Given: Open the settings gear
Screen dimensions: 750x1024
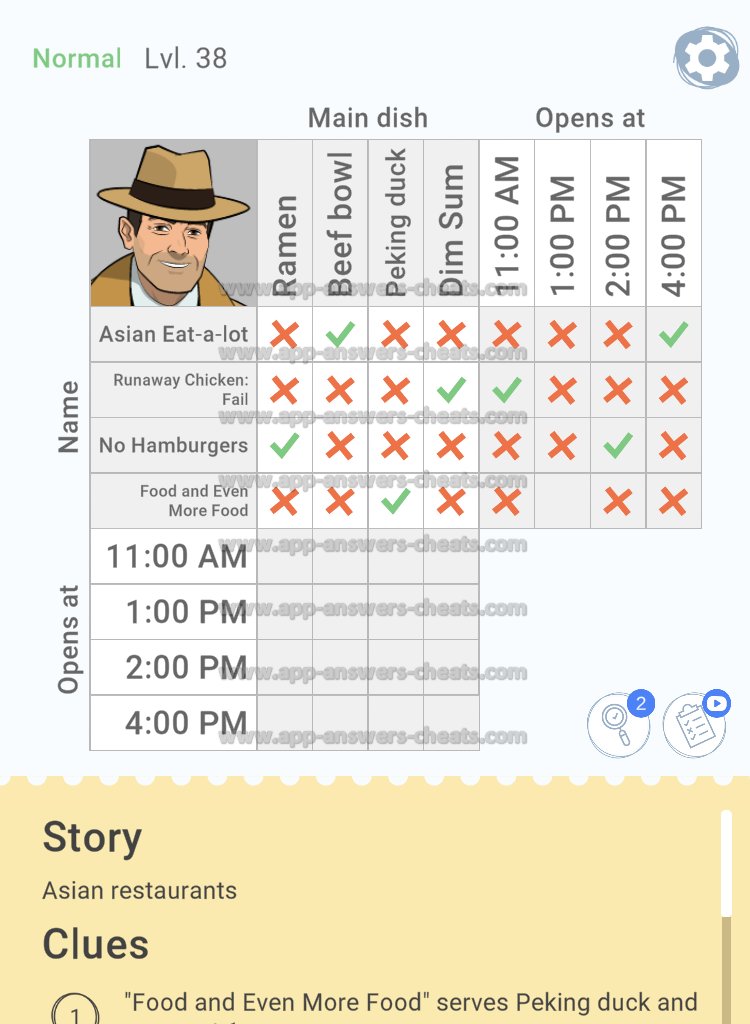Looking at the screenshot, I should 706,59.
